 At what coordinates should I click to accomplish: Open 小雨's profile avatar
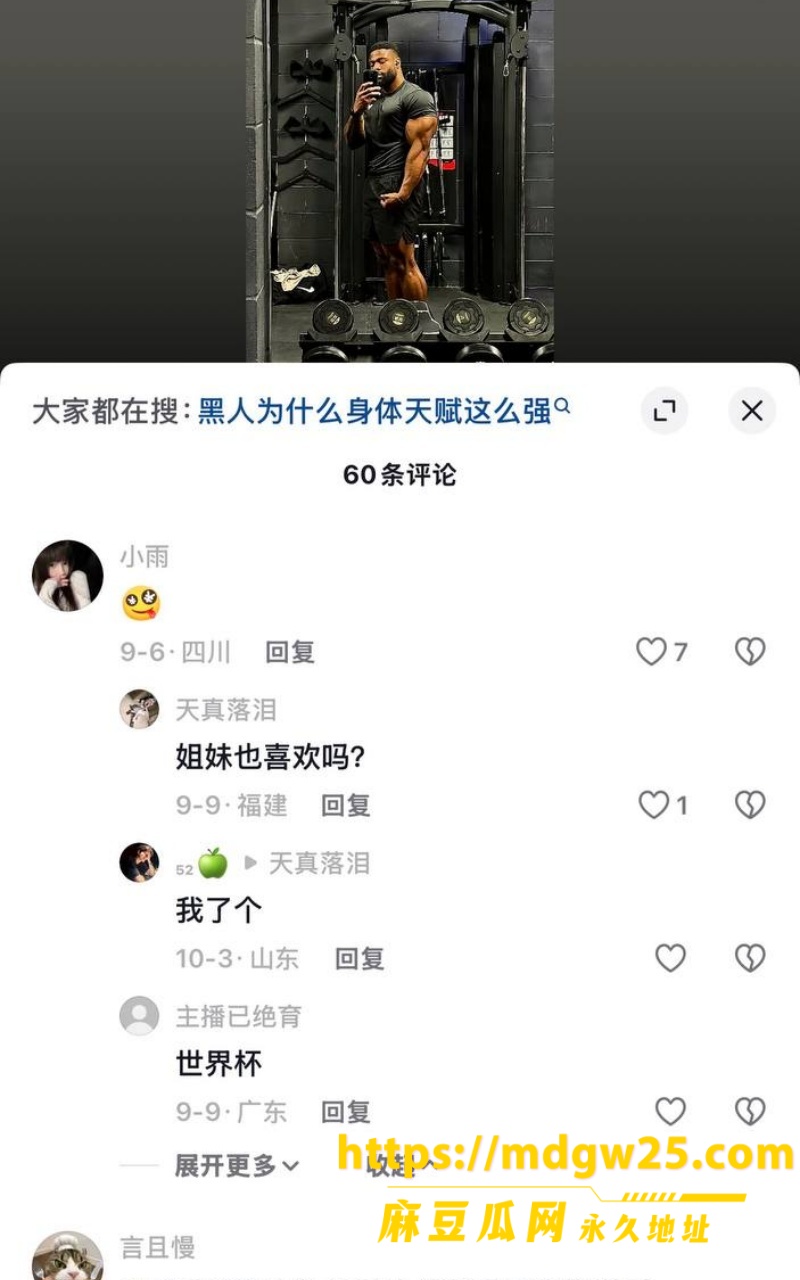click(68, 576)
